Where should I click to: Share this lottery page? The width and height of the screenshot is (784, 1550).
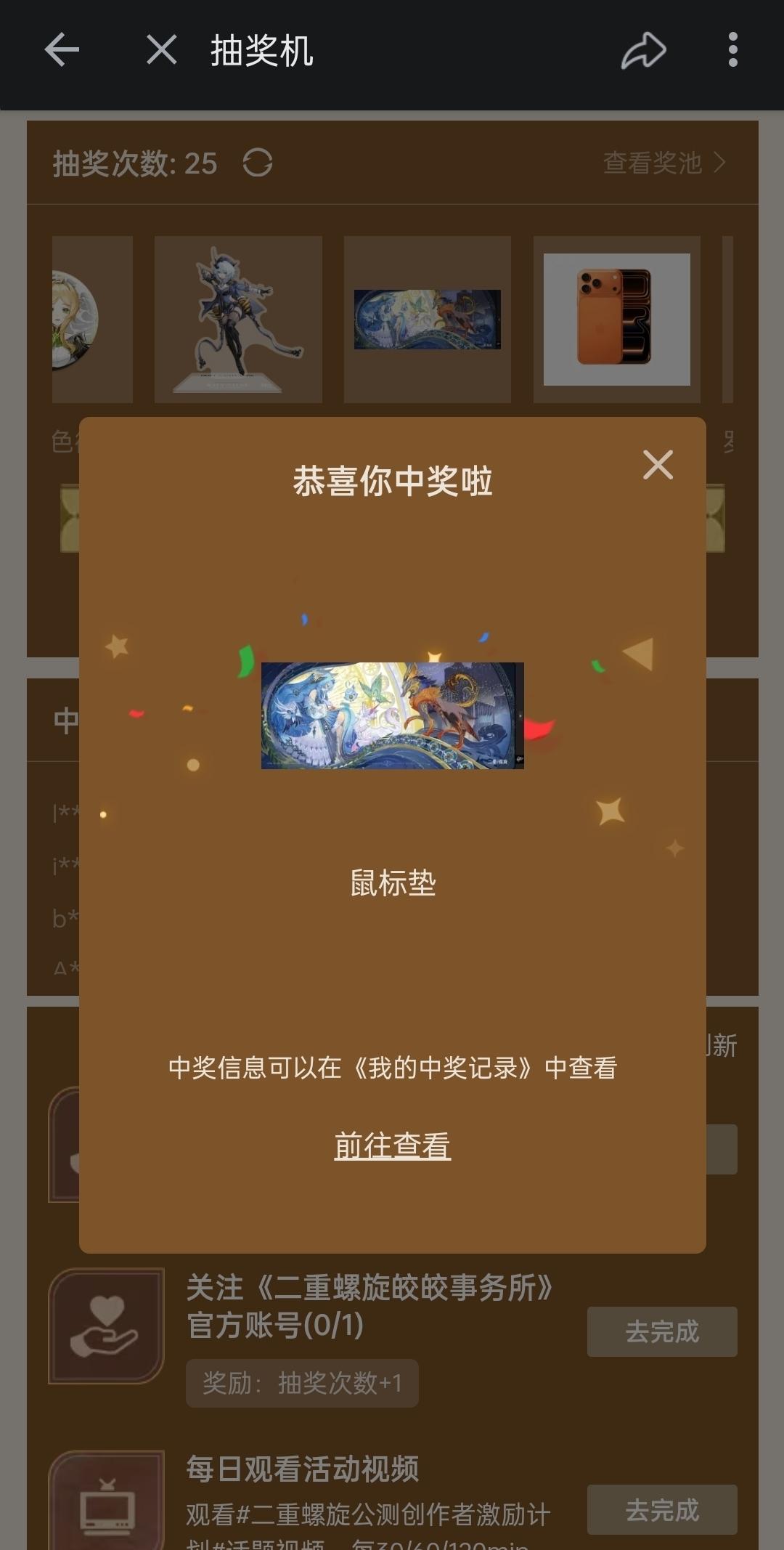pyautogui.click(x=643, y=50)
